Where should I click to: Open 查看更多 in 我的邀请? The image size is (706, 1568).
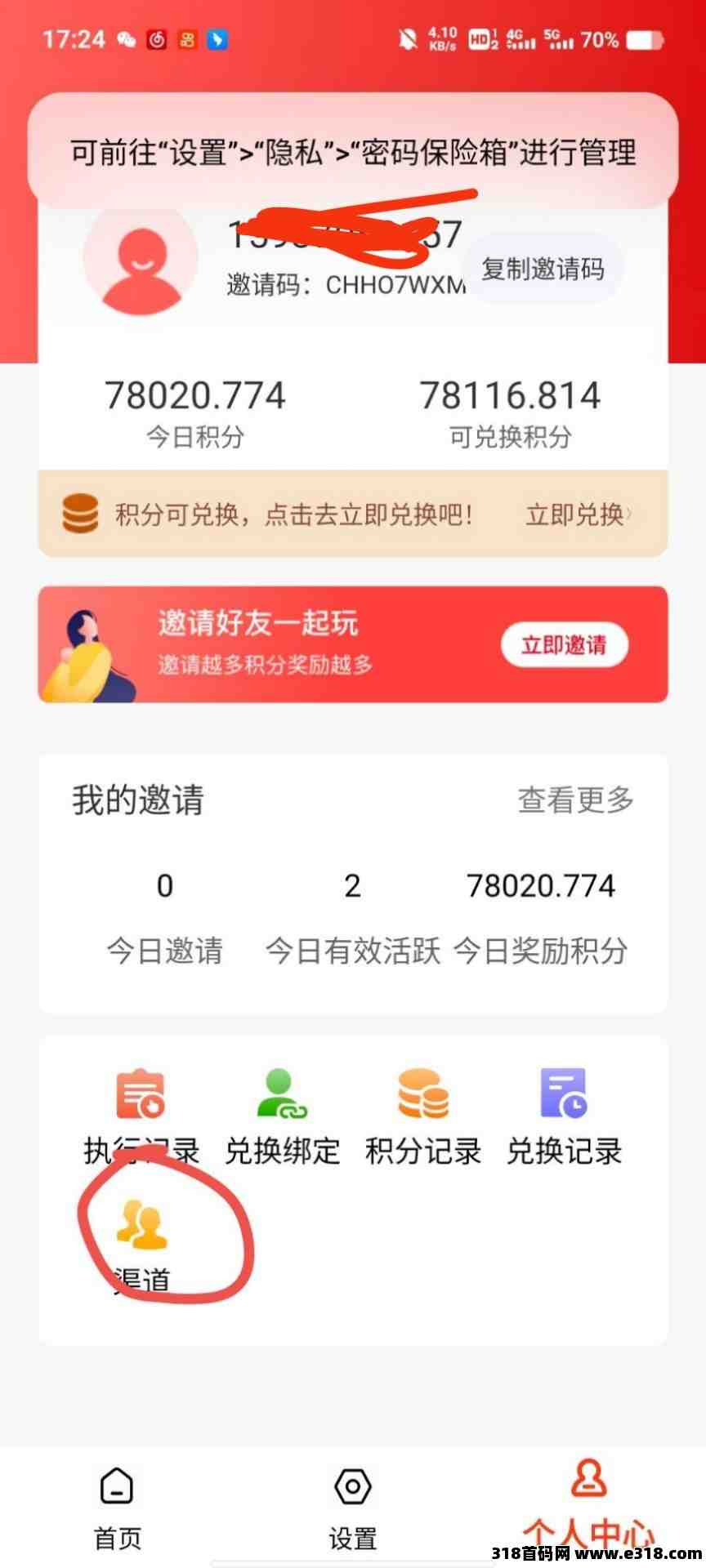pos(575,800)
